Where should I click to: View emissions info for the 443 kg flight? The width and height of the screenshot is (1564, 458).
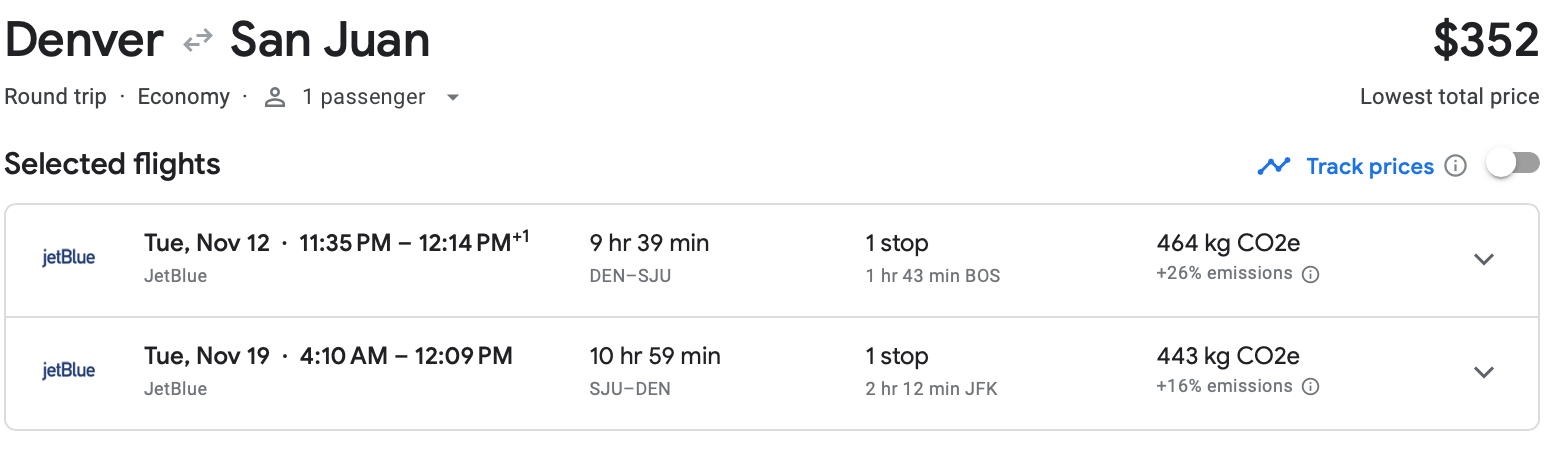[1310, 387]
